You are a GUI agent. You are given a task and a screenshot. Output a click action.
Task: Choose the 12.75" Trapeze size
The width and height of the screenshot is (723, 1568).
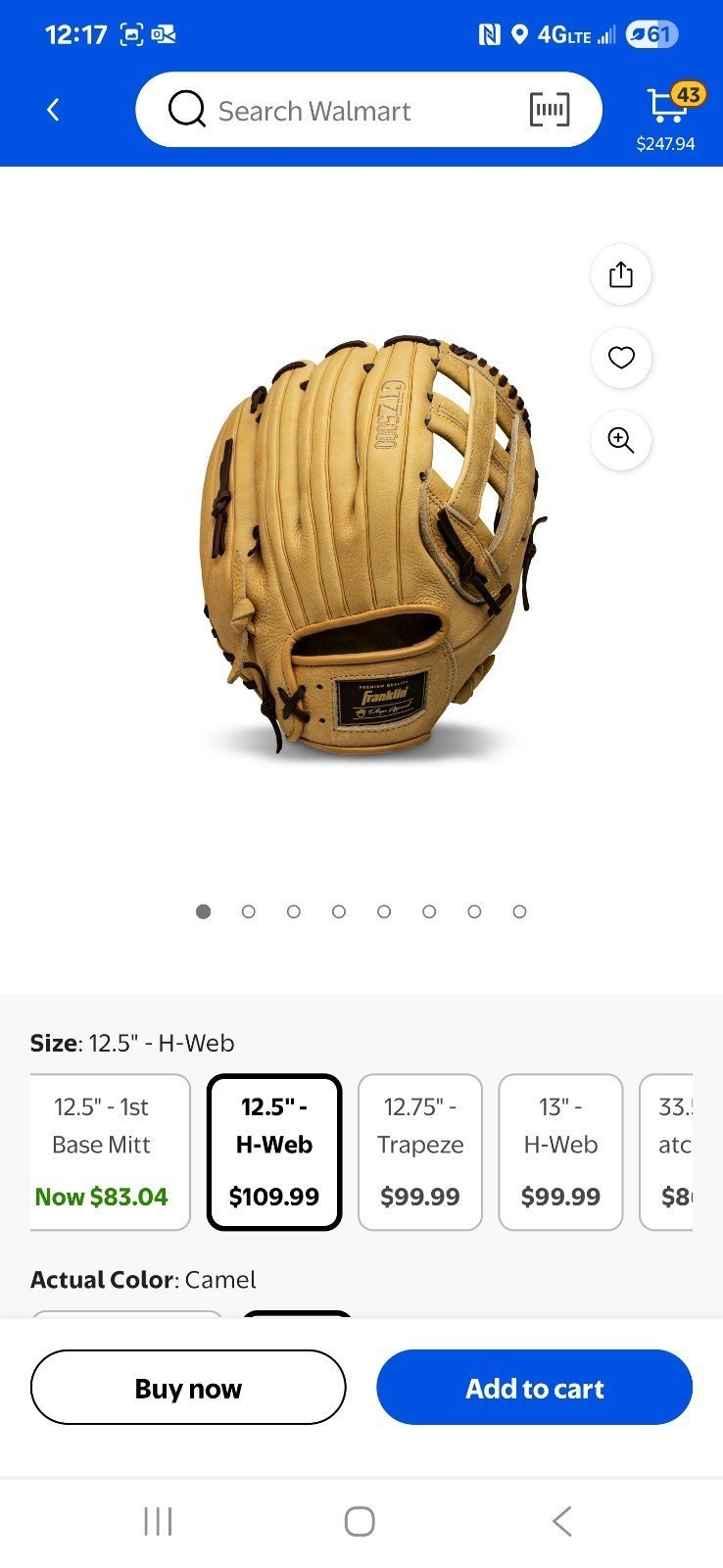(x=420, y=1151)
